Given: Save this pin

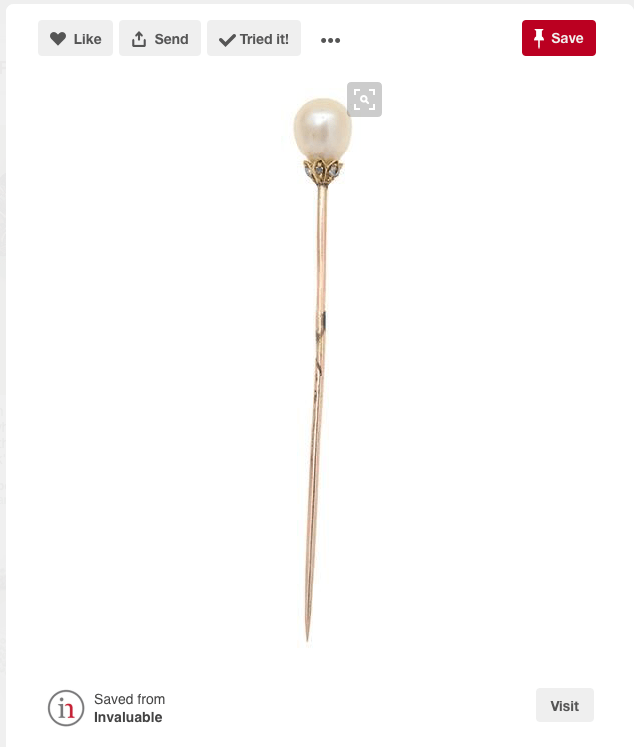Looking at the screenshot, I should (559, 38).
